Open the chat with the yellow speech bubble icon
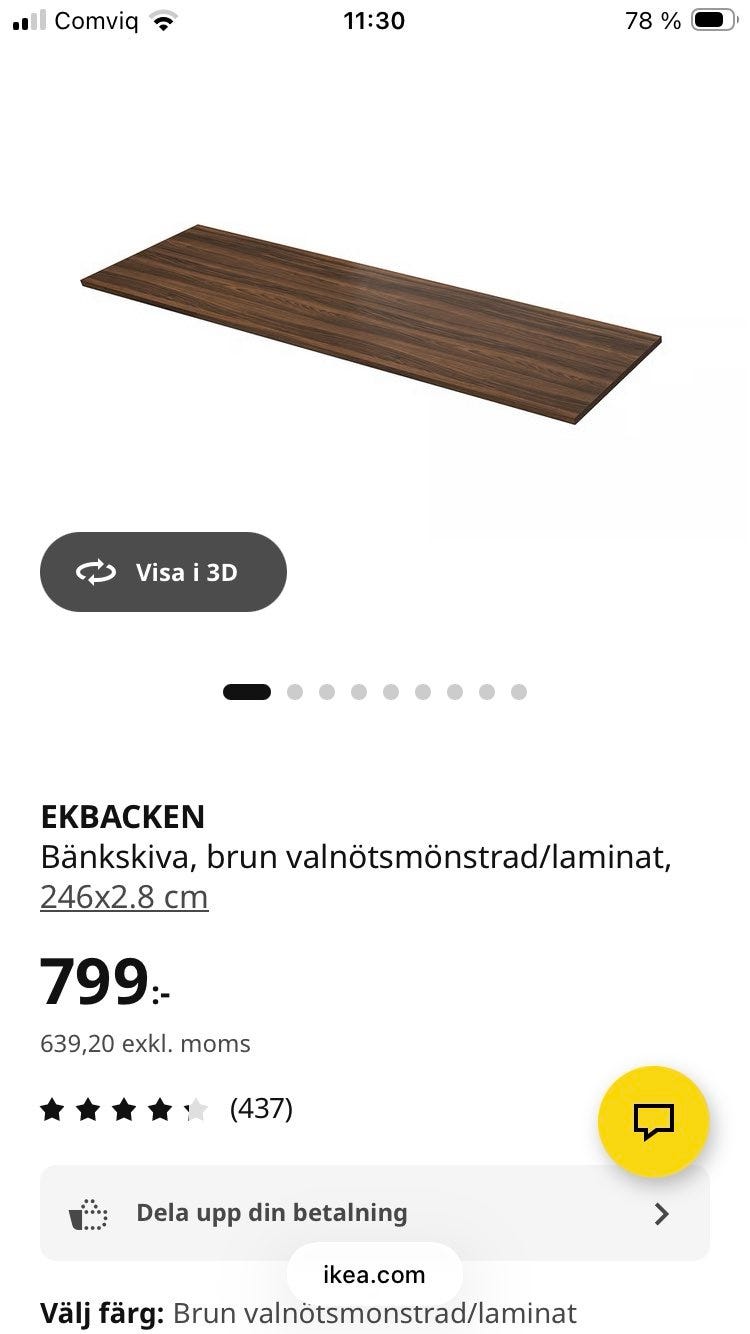This screenshot has width=750, height=1334. 653,1121
